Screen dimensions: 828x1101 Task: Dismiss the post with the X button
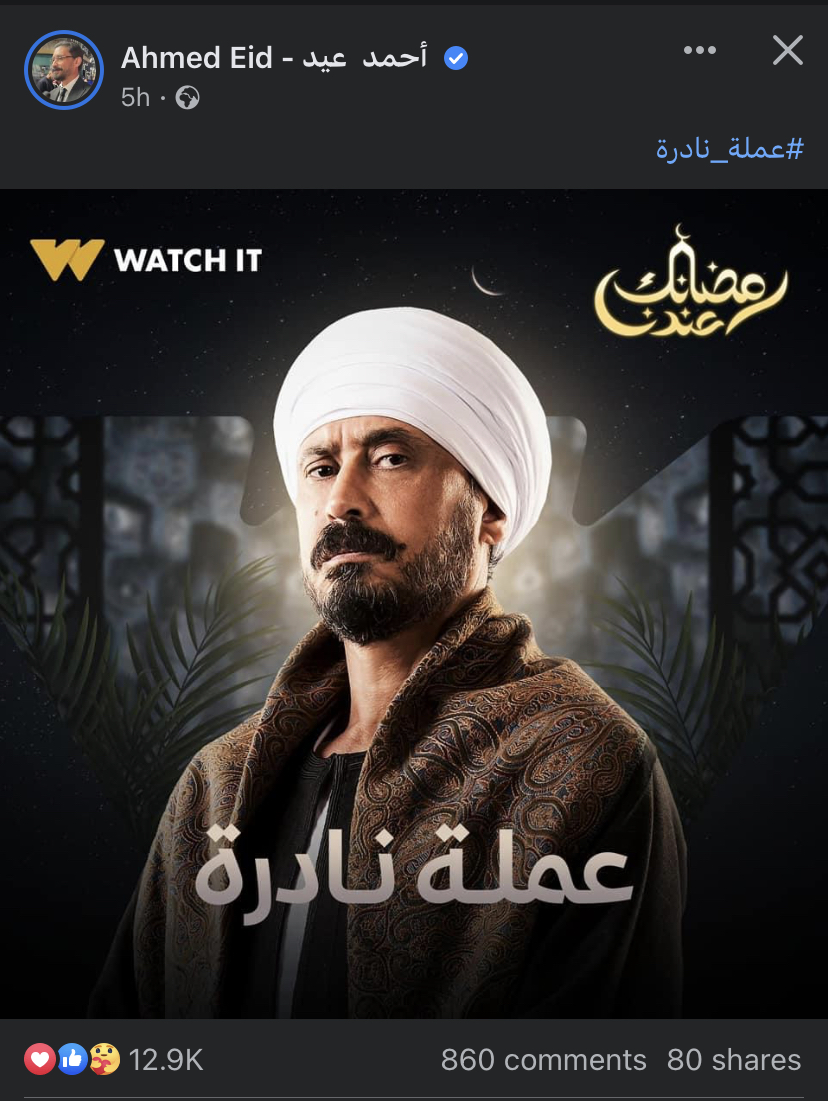(x=788, y=50)
